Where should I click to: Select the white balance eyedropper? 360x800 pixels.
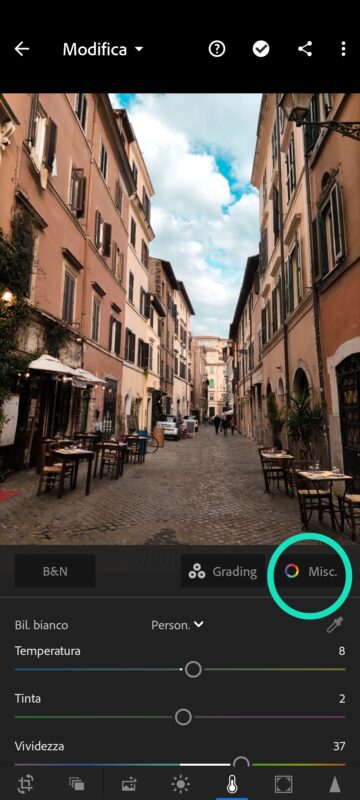tap(335, 624)
